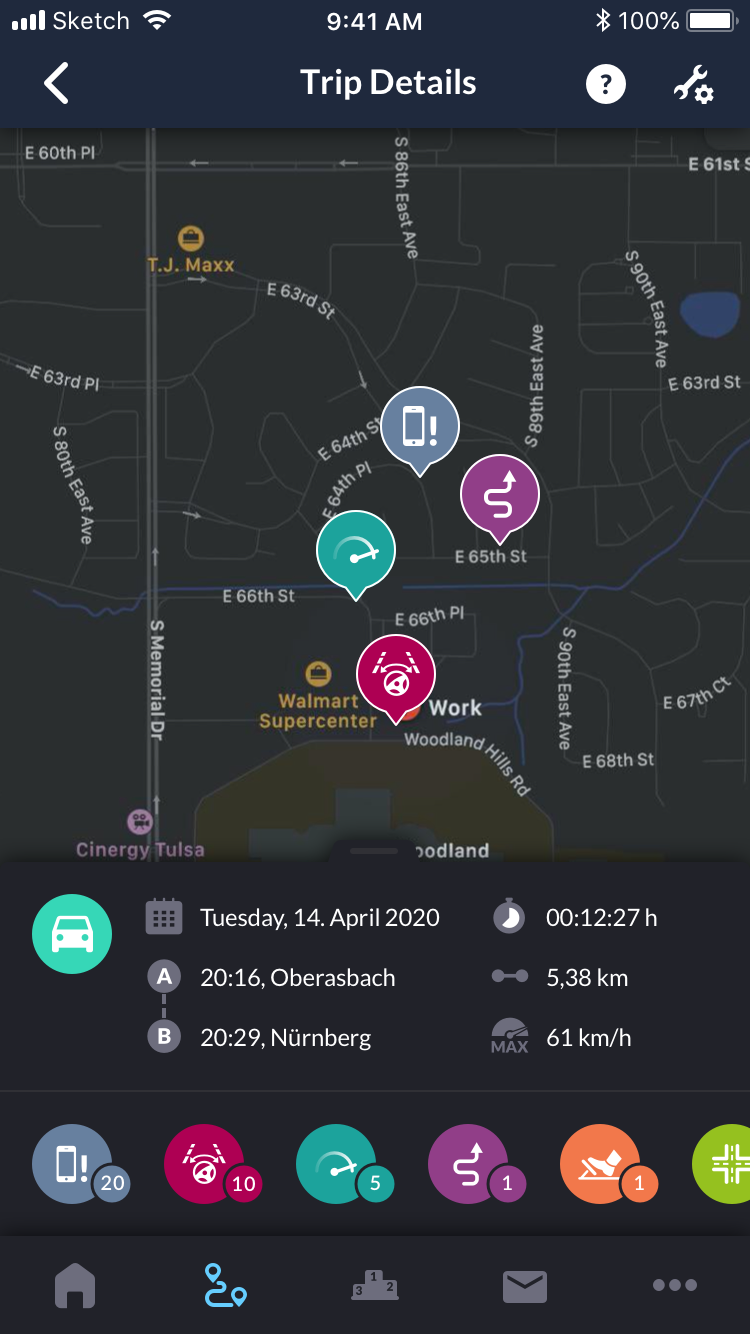Select purple cornering events with 1 count
This screenshot has width=750, height=1334.
[469, 1164]
